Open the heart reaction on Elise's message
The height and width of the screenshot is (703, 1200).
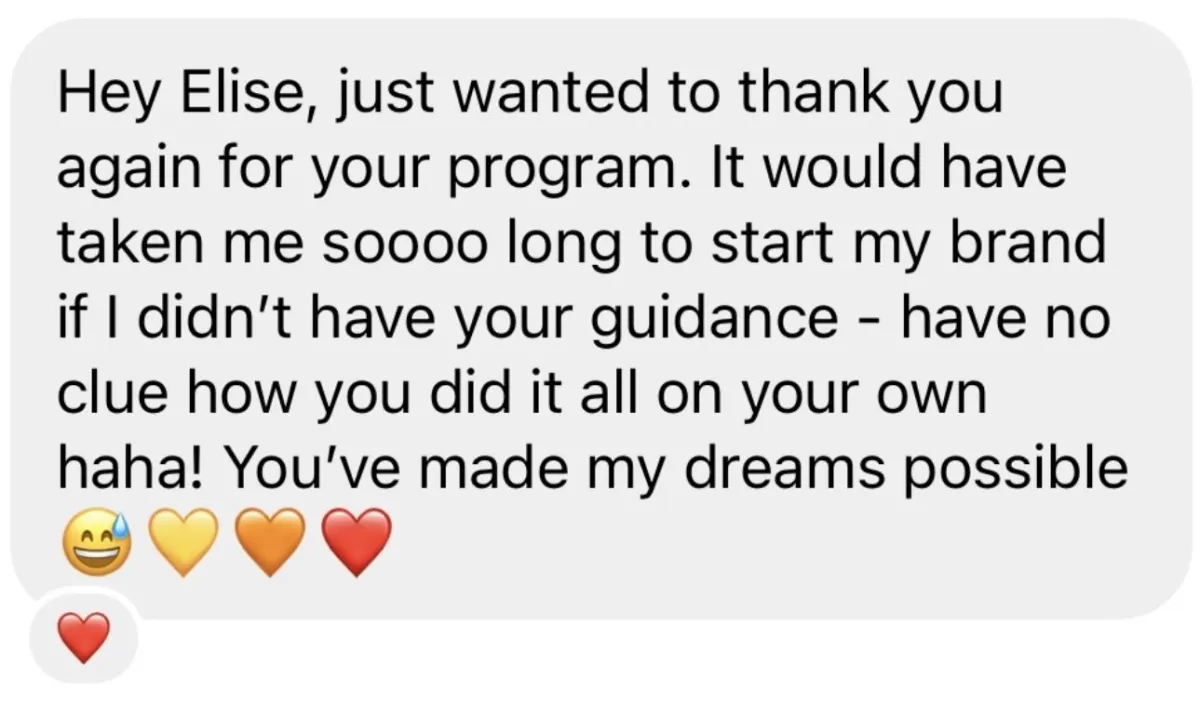pyautogui.click(x=81, y=638)
